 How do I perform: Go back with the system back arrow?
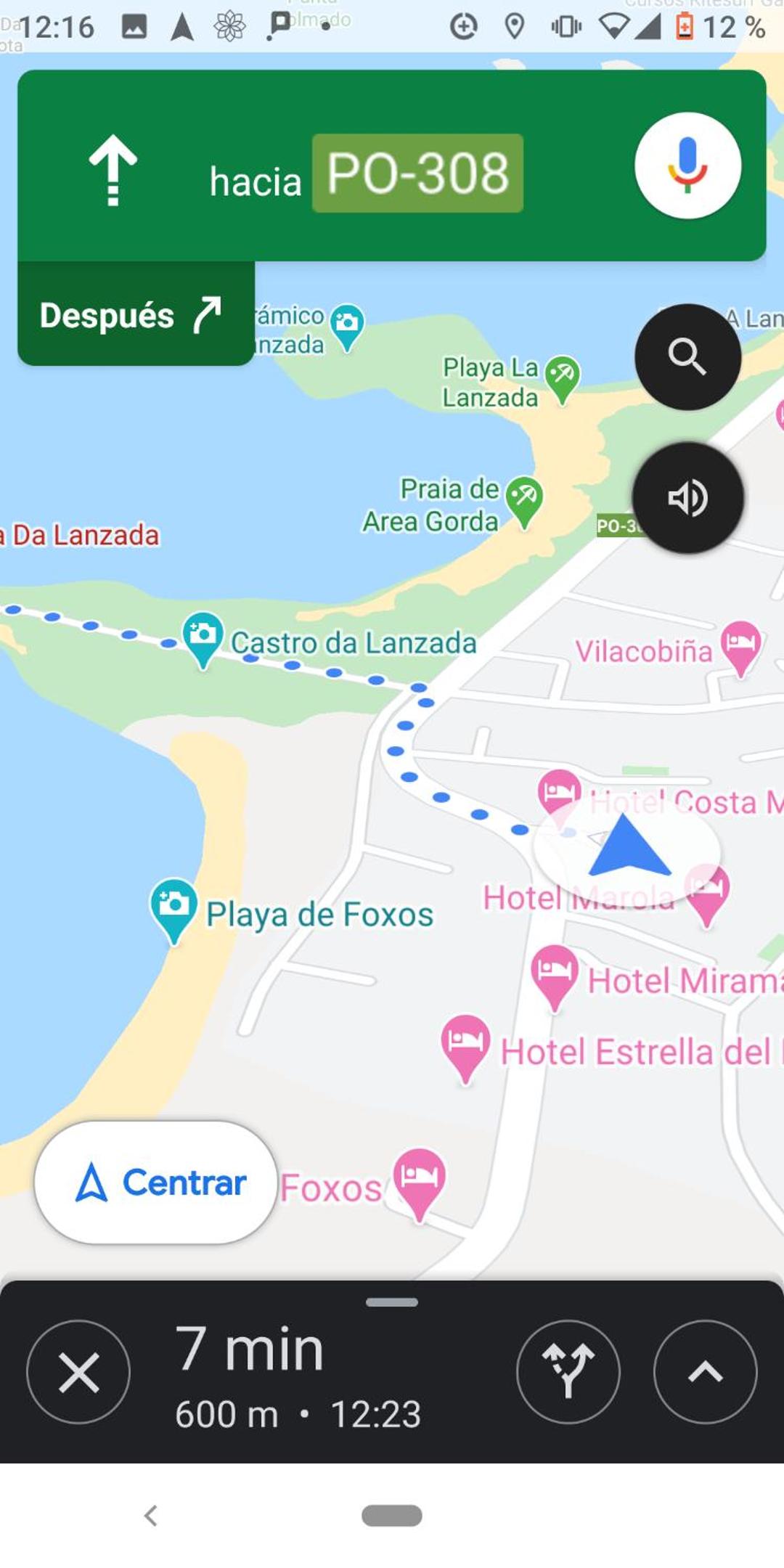click(x=150, y=1516)
